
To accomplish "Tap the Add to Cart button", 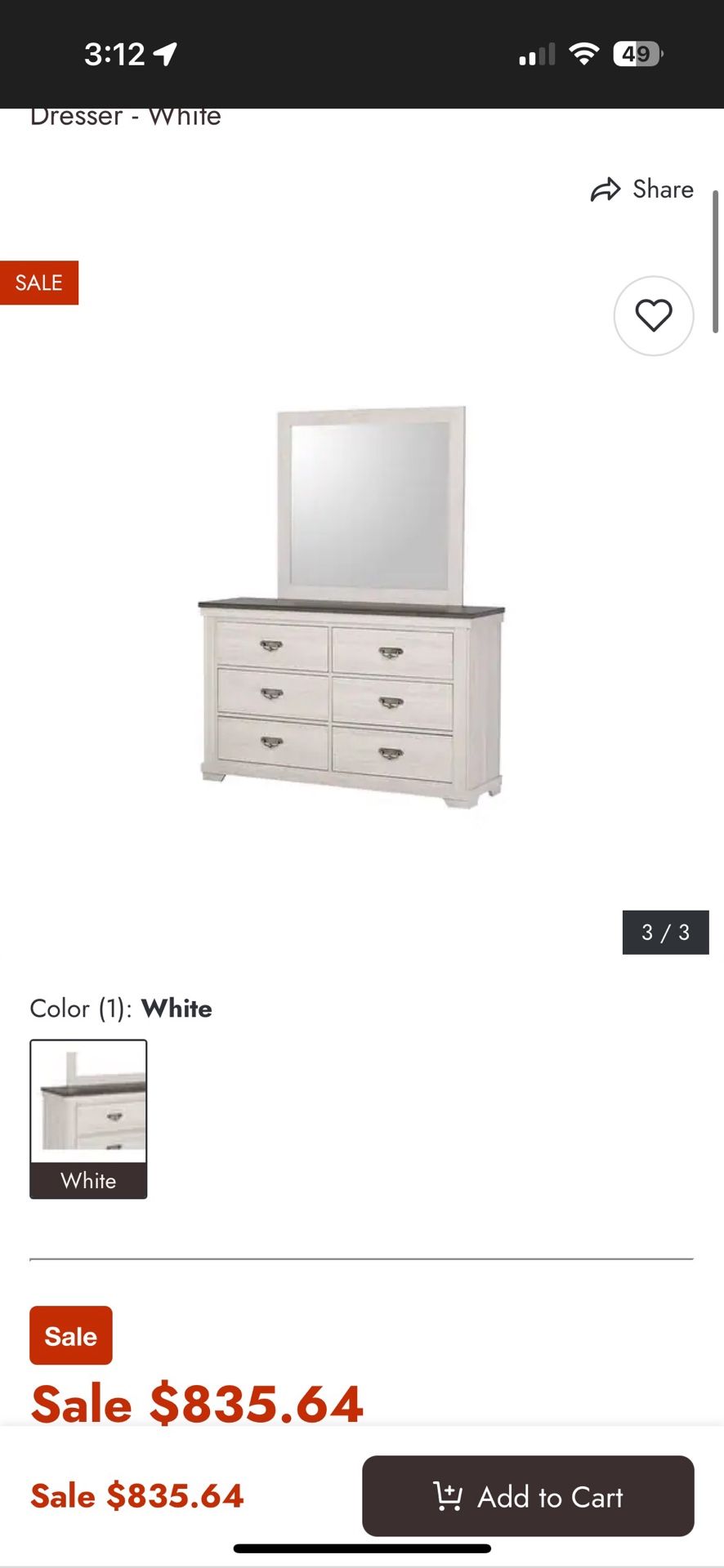I will pos(527,1497).
